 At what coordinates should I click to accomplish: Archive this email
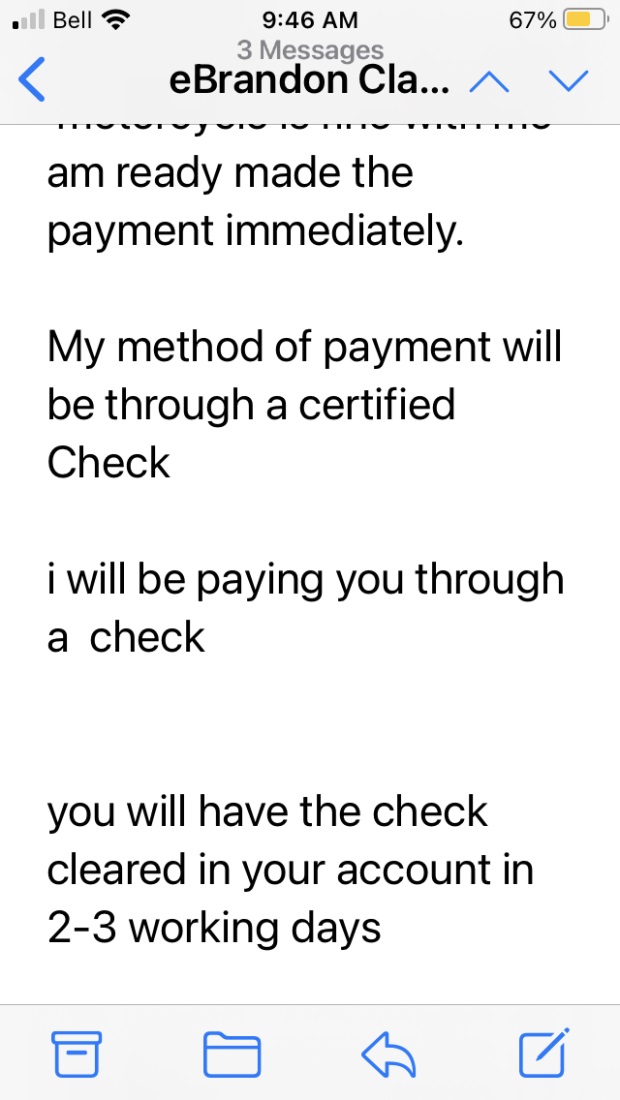pos(77,1054)
